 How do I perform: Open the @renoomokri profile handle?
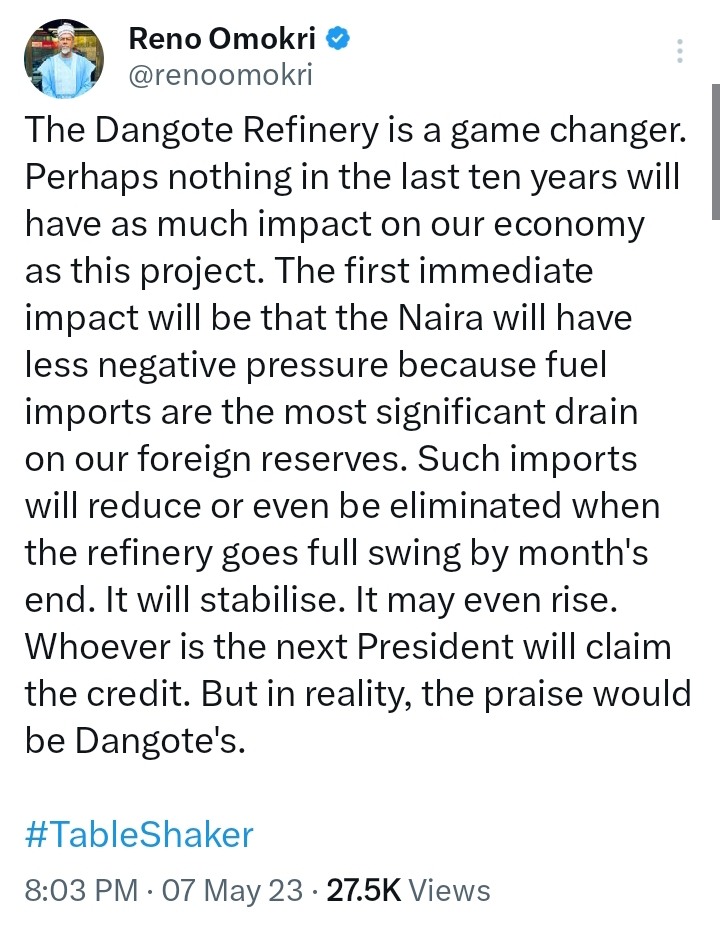tap(221, 75)
